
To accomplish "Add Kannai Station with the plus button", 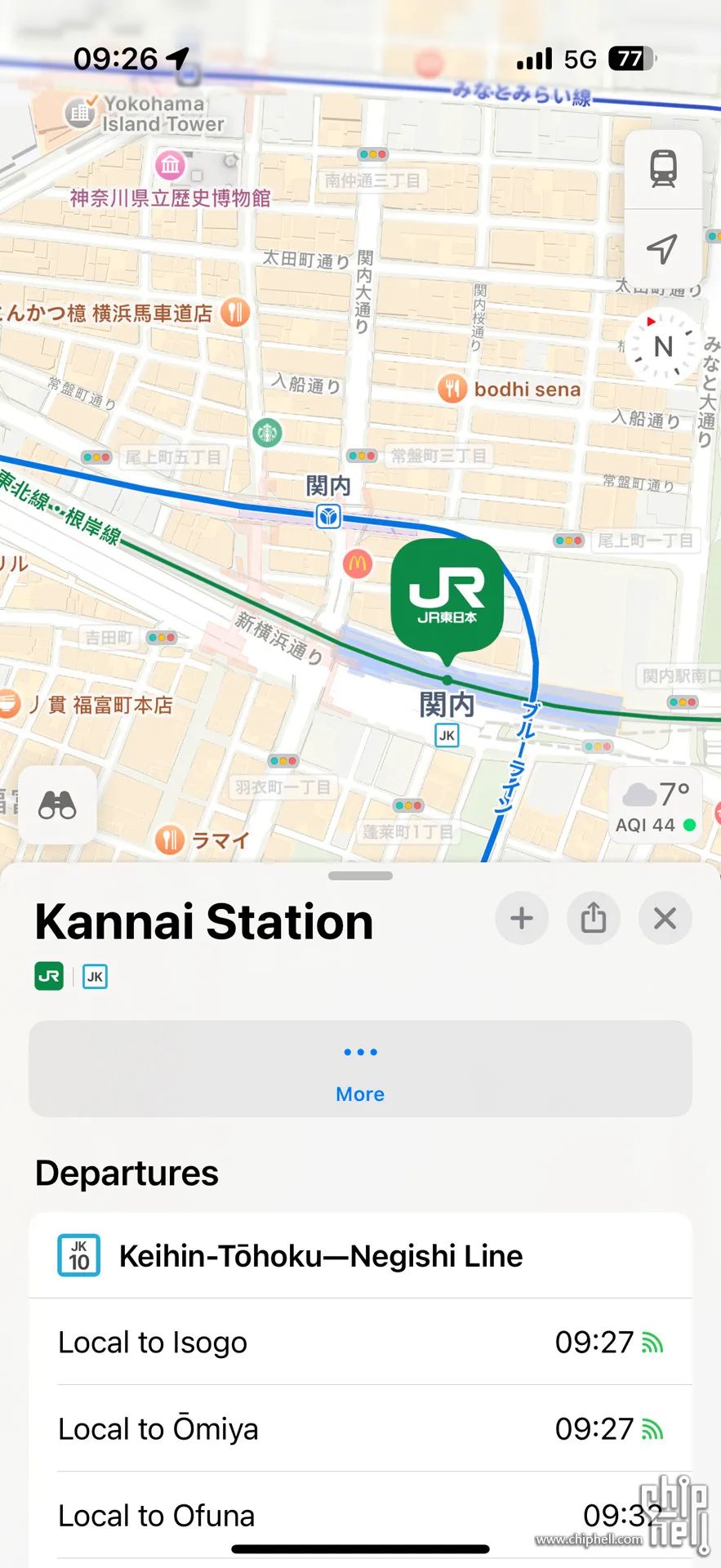I will coord(522,918).
